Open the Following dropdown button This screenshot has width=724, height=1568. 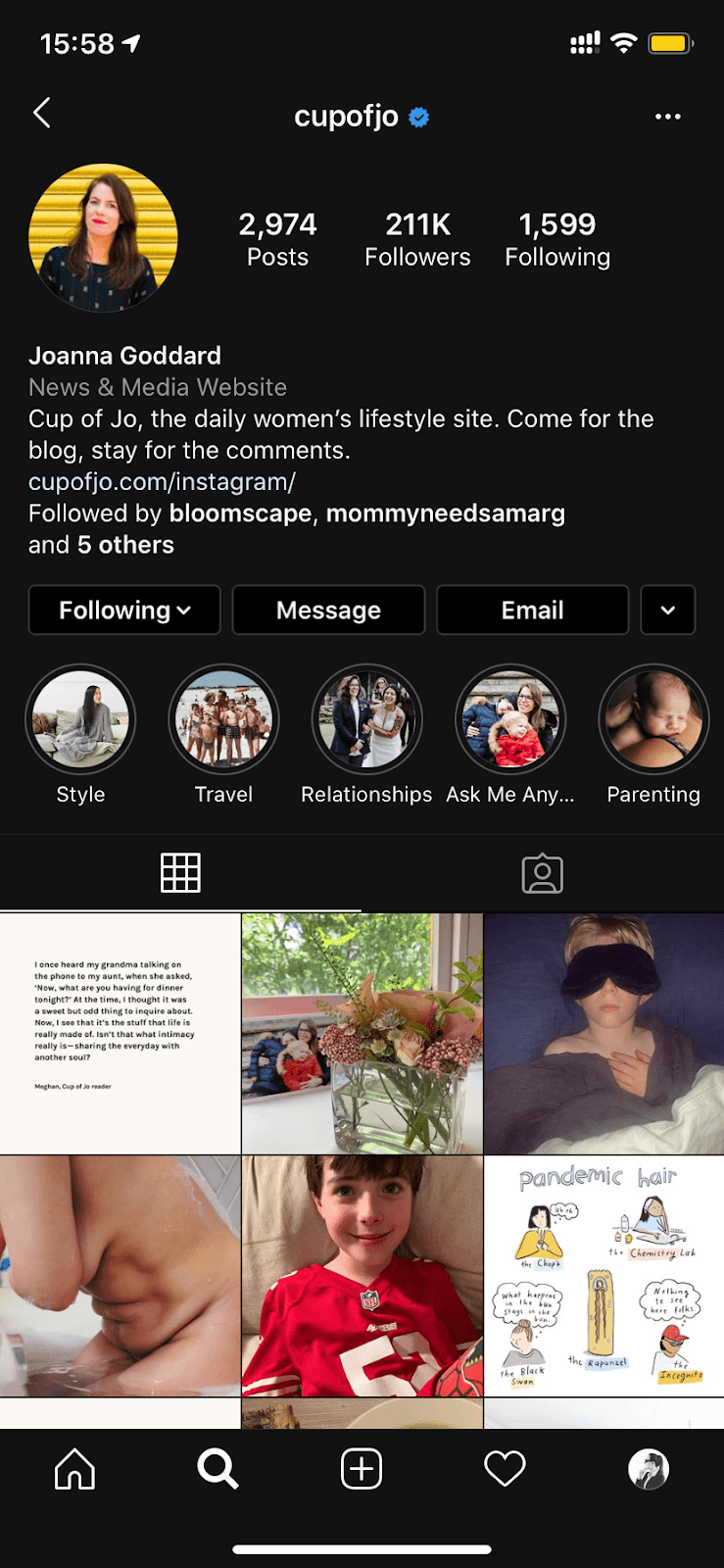tap(124, 611)
